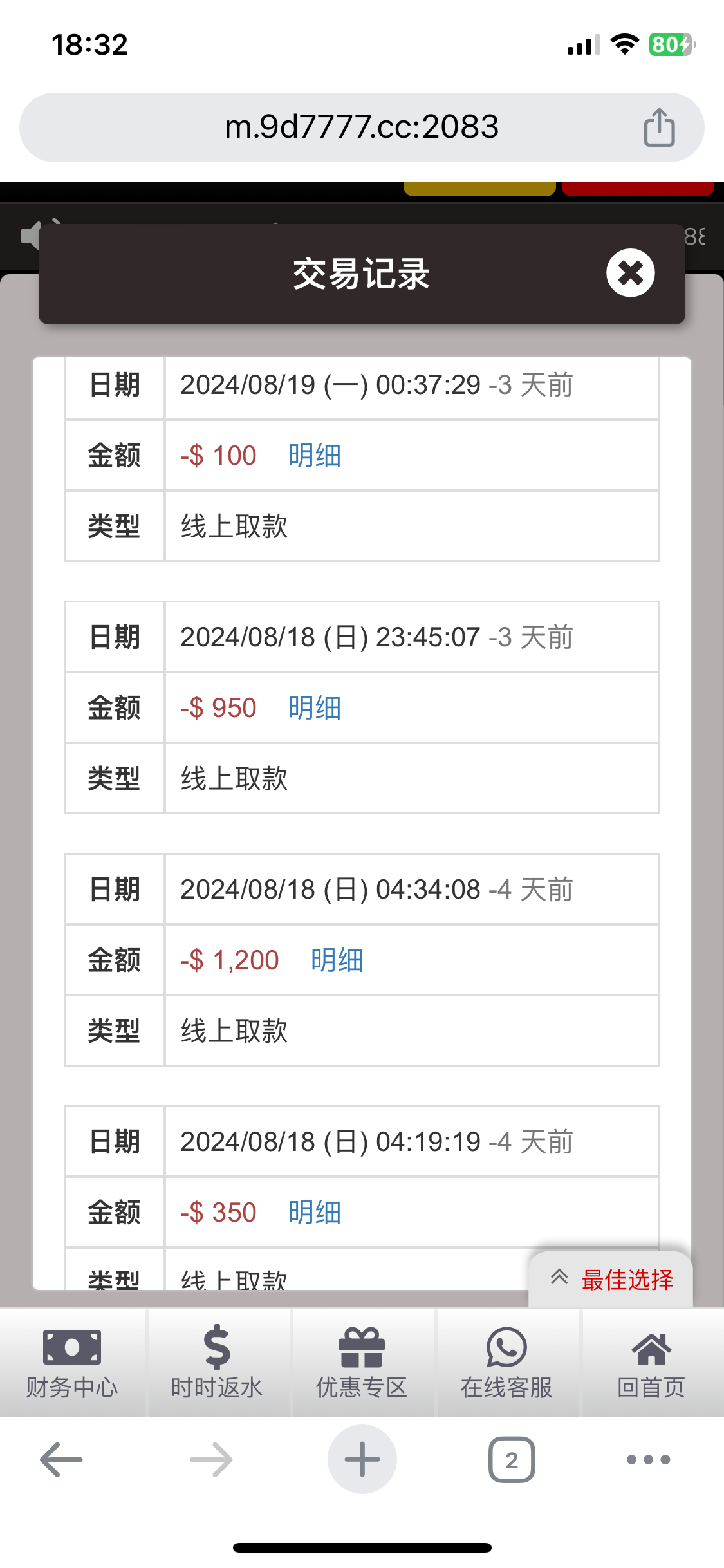Open 时时返水
This screenshot has width=724, height=1568.
pos(217,1362)
